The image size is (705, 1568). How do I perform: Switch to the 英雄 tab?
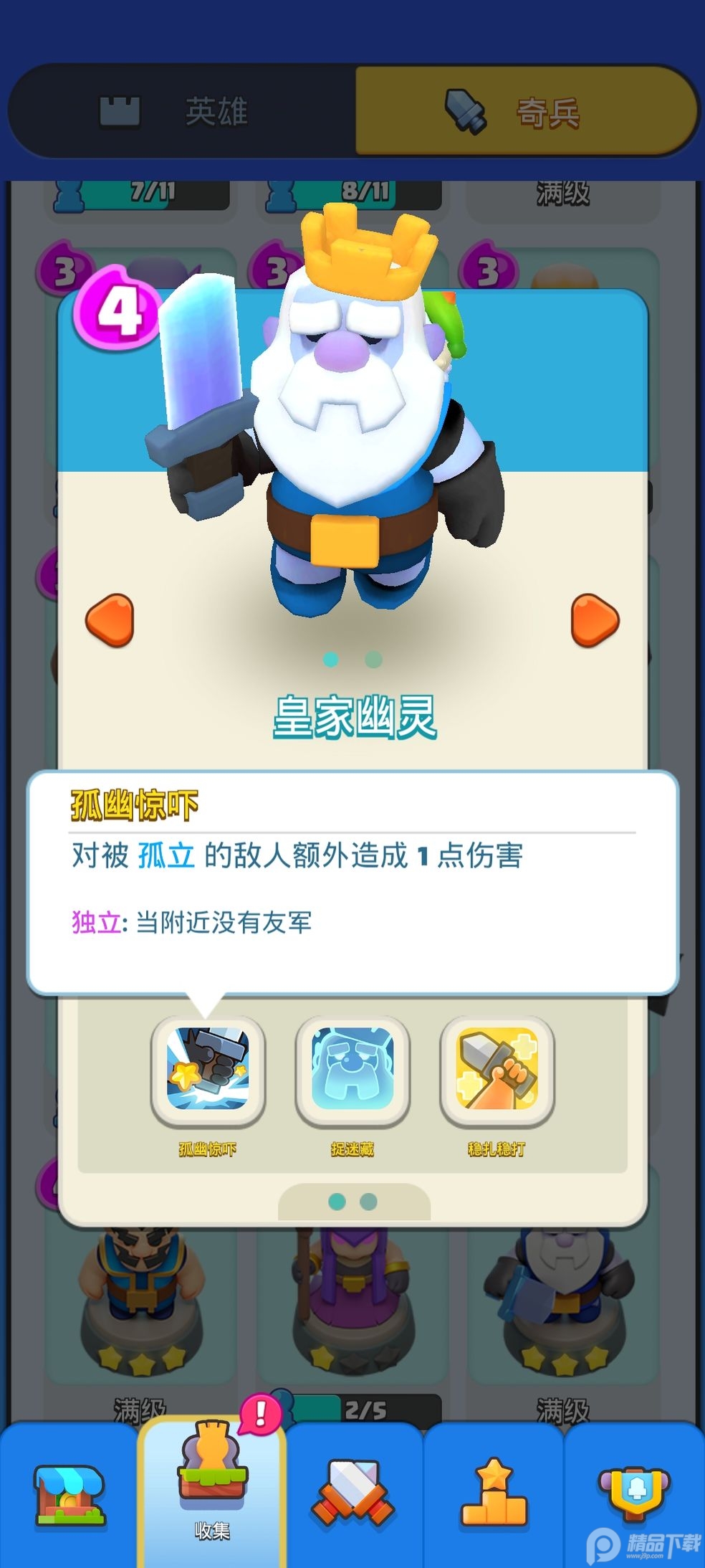click(183, 111)
